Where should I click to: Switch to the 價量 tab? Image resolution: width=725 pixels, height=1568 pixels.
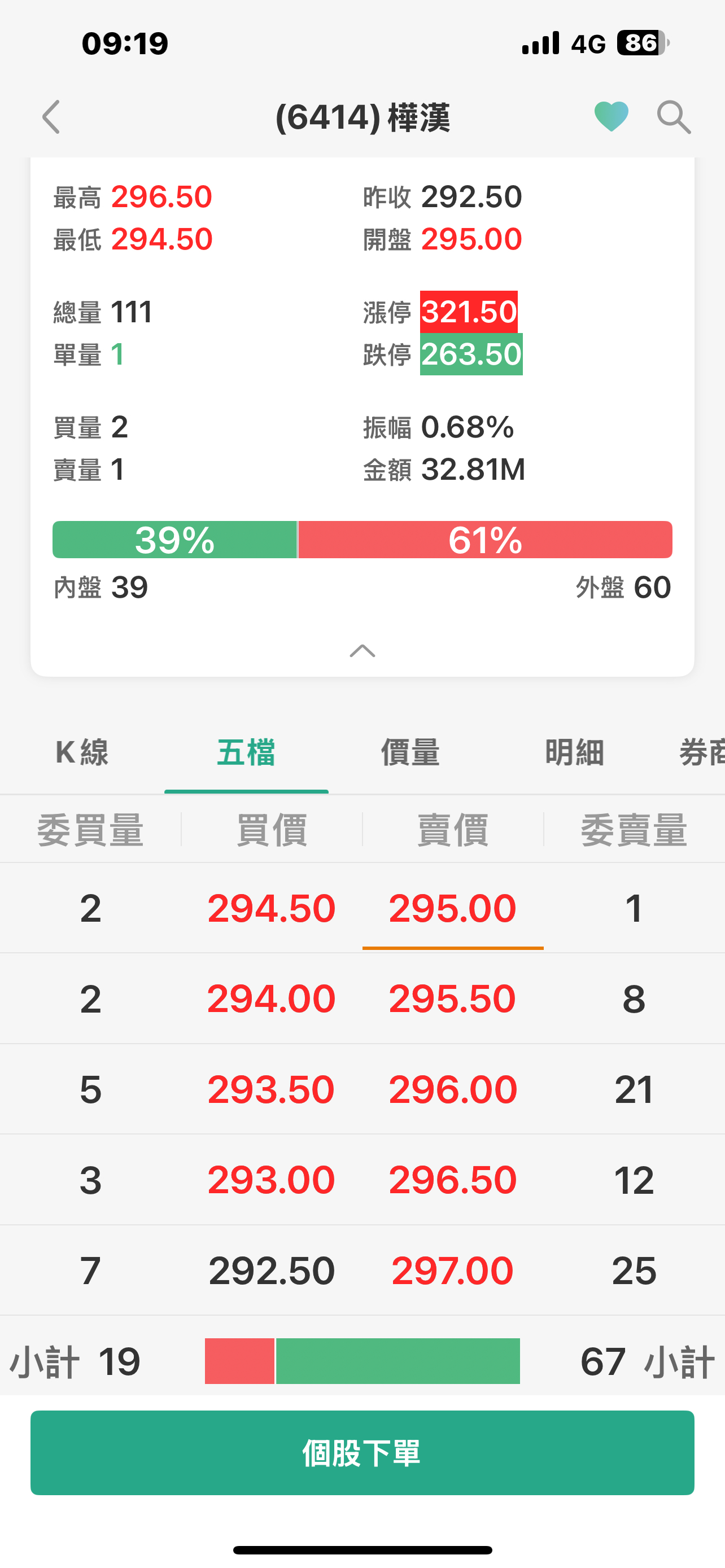(410, 752)
